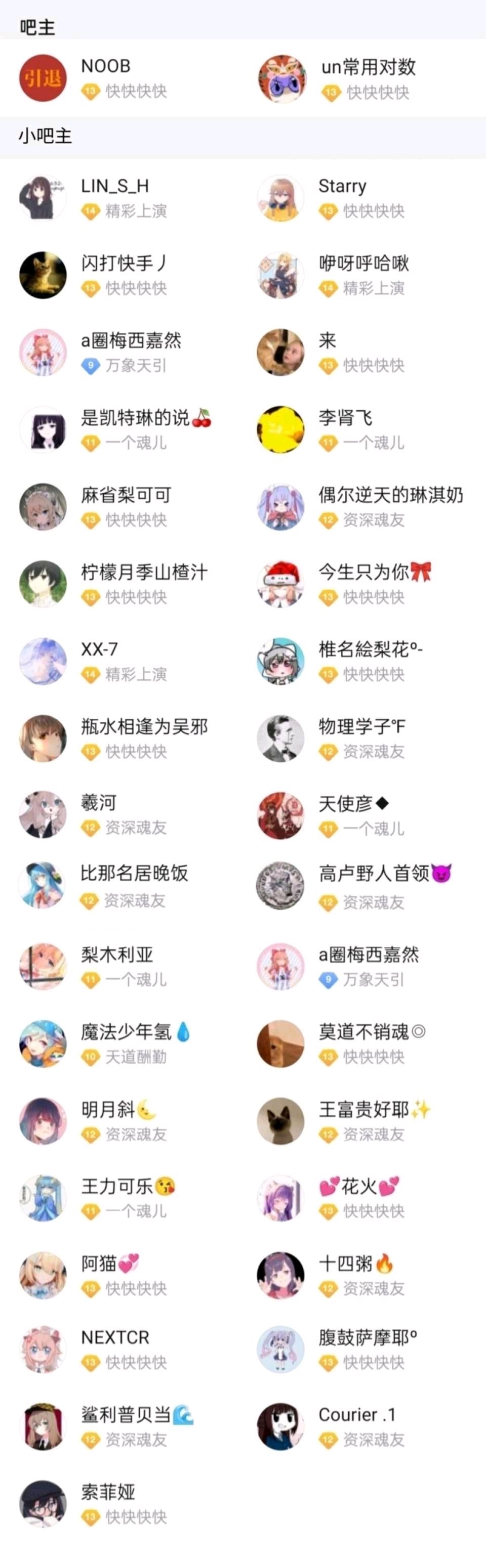View the profile of un常用对数
The image size is (486, 1568).
point(368,68)
